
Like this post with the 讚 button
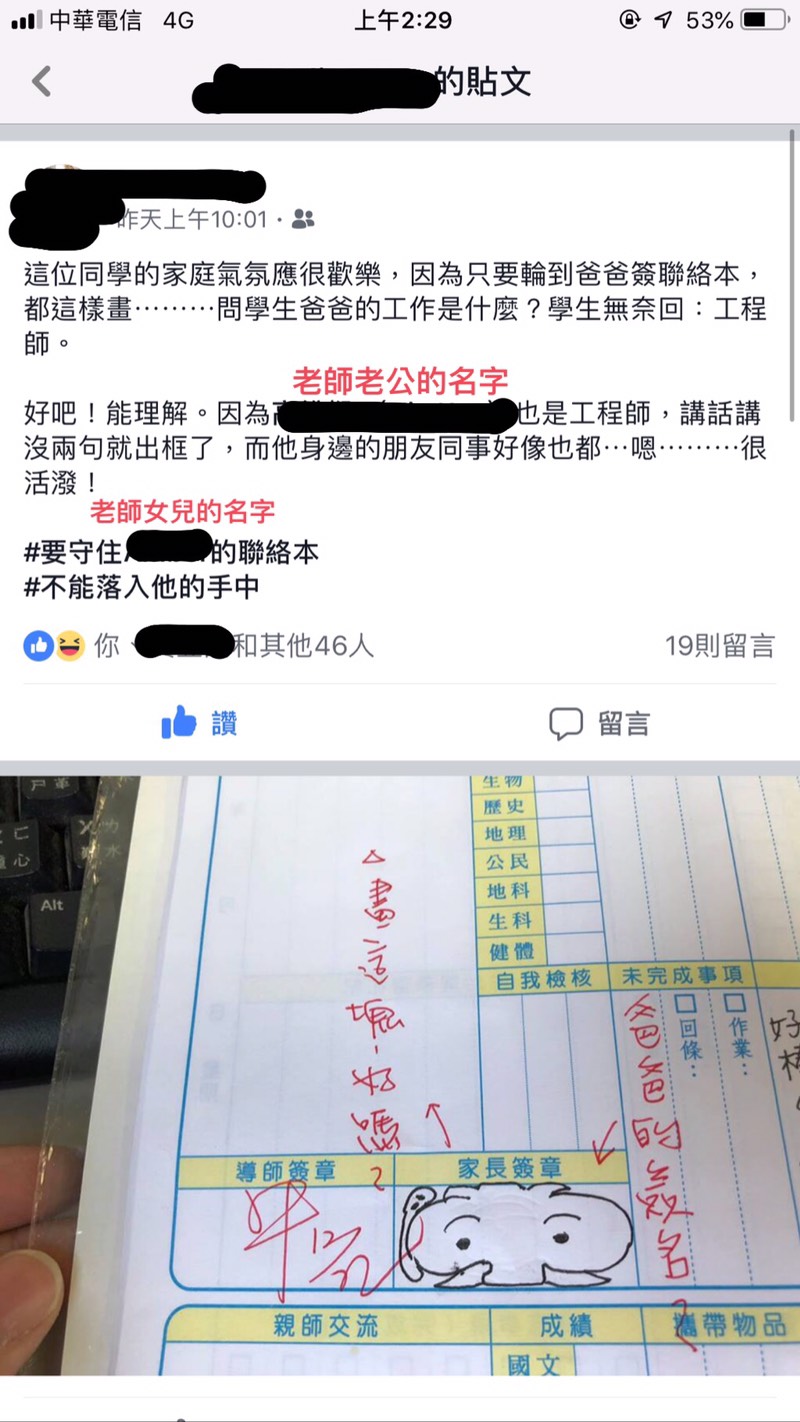[199, 723]
